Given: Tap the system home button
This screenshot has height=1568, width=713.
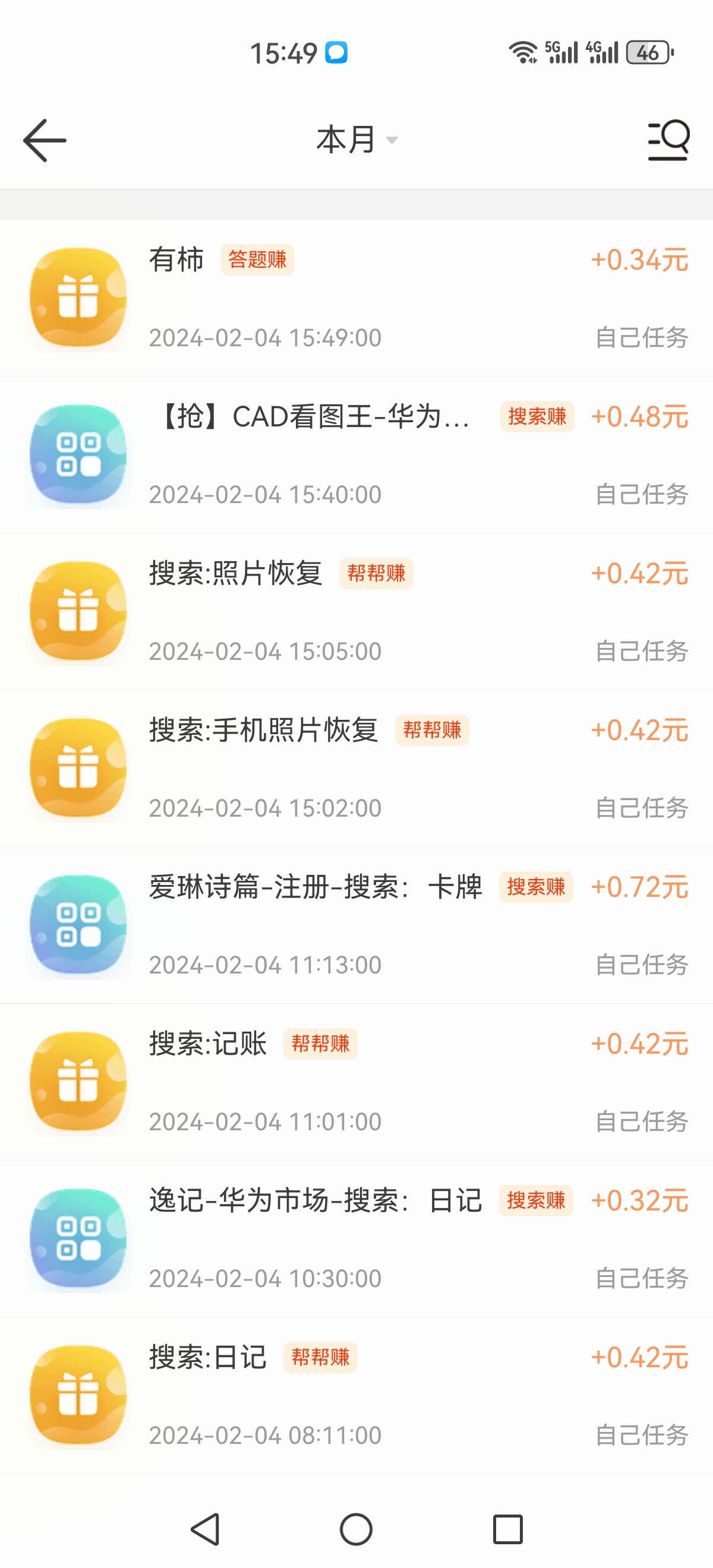Looking at the screenshot, I should [356, 1529].
